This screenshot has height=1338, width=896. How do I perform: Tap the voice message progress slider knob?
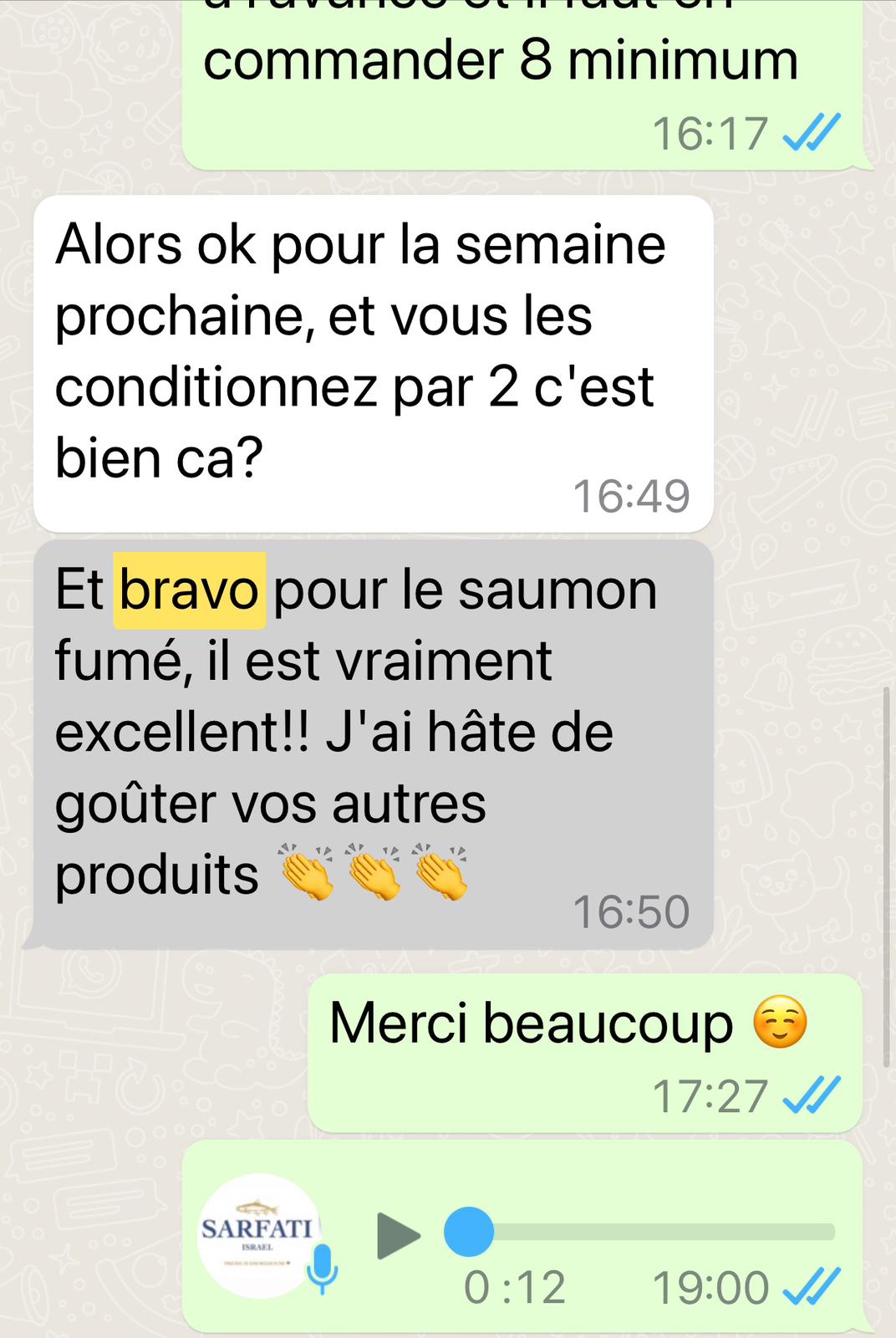point(469,1232)
